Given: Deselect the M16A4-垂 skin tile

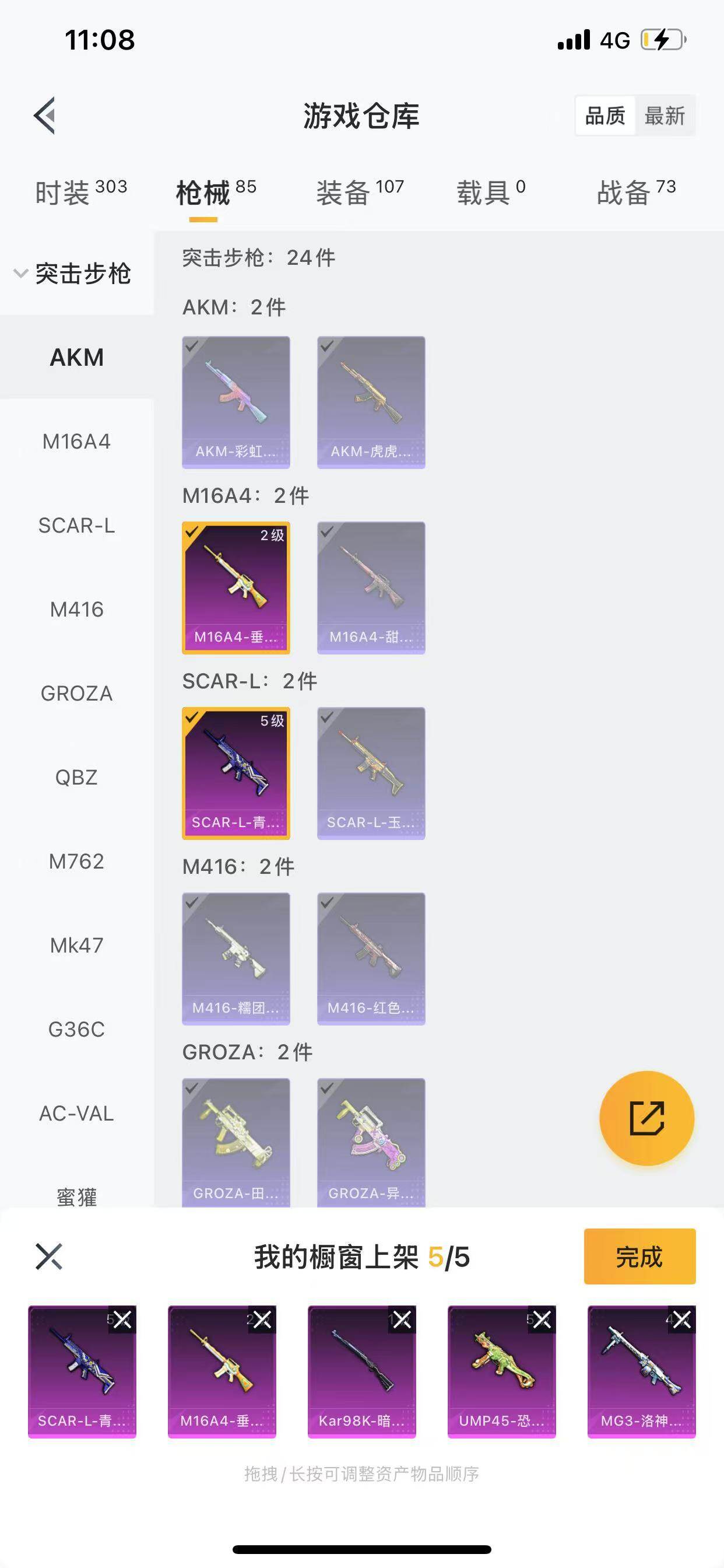Looking at the screenshot, I should pos(236,588).
